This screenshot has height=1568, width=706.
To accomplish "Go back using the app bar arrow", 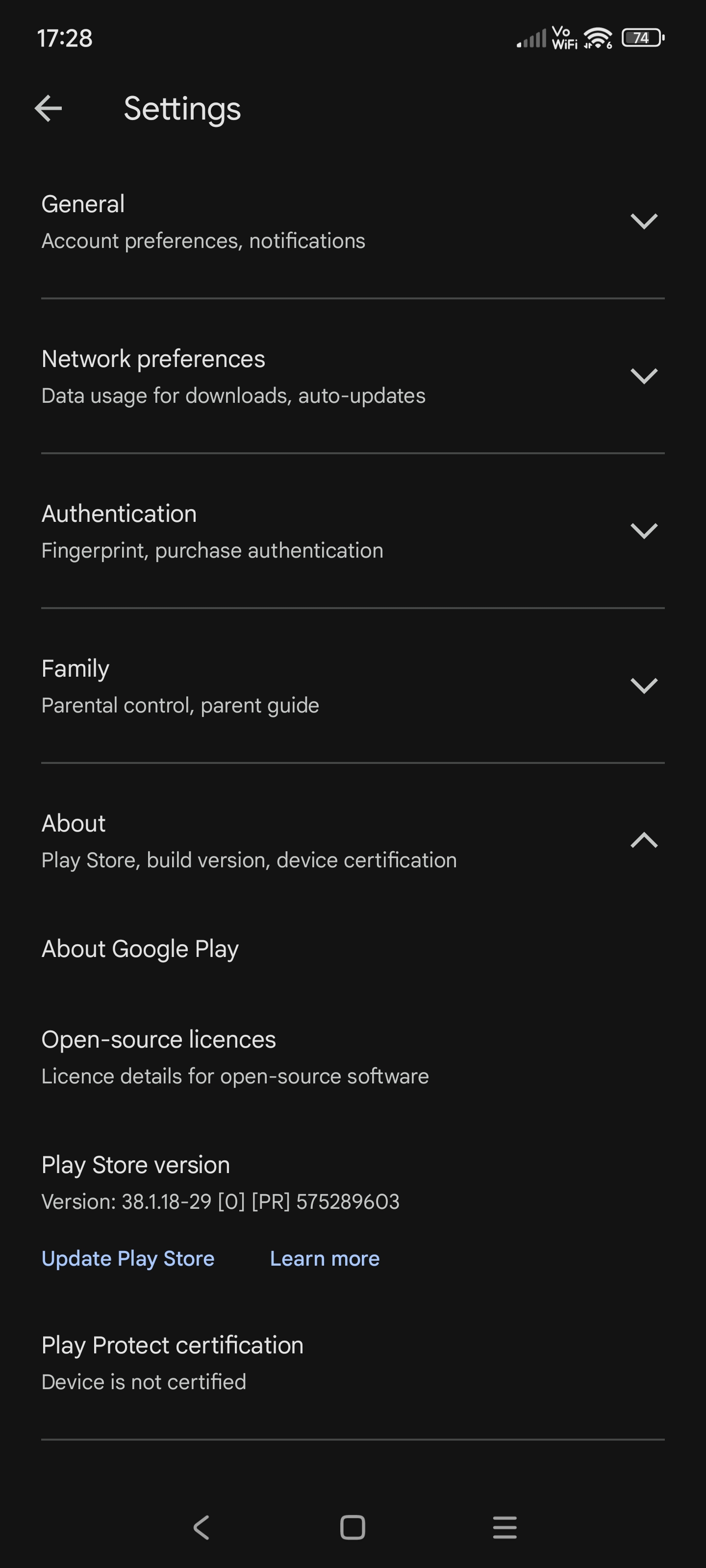I will pos(48,109).
